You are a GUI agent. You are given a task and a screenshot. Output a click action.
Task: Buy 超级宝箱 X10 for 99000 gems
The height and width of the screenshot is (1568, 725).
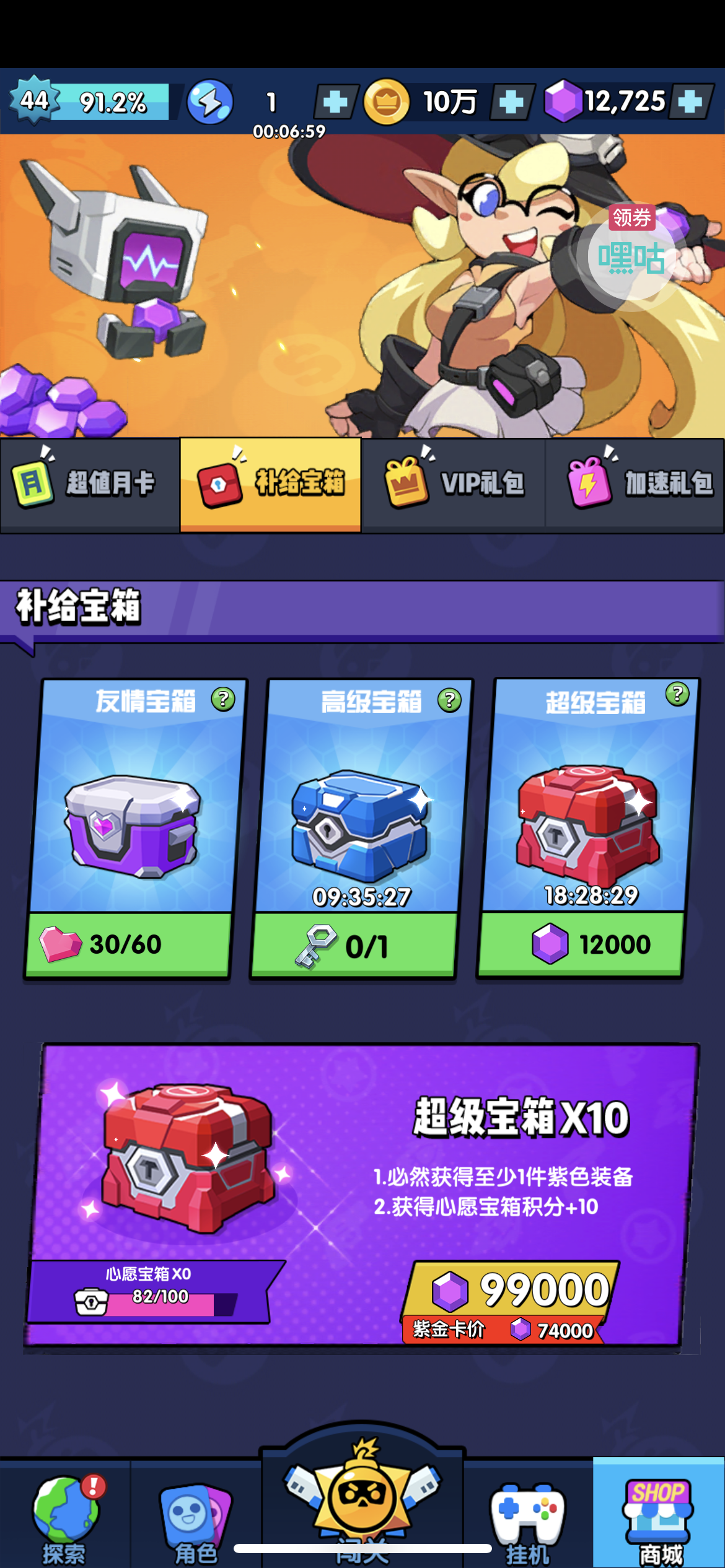tap(511, 1301)
